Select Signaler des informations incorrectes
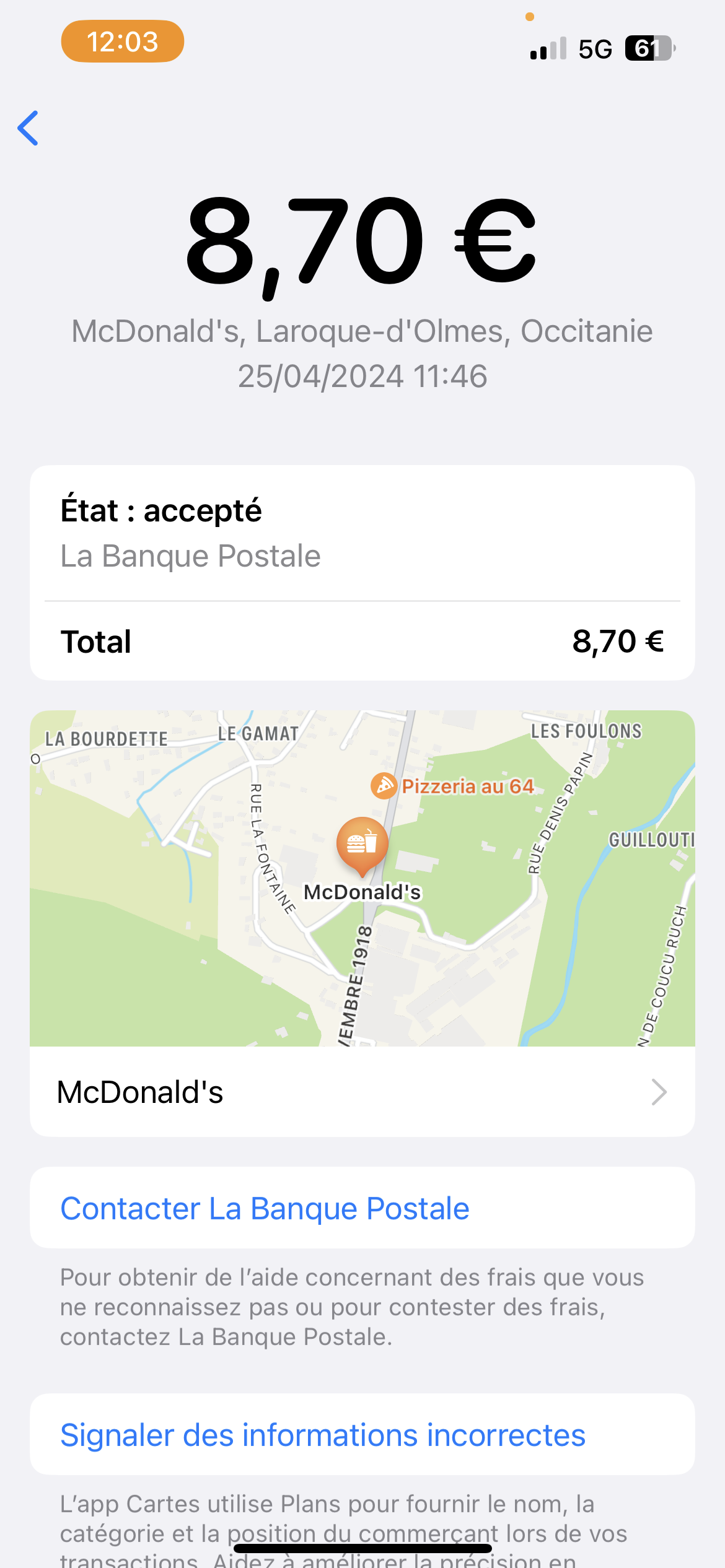The height and width of the screenshot is (1568, 725). (x=322, y=1435)
